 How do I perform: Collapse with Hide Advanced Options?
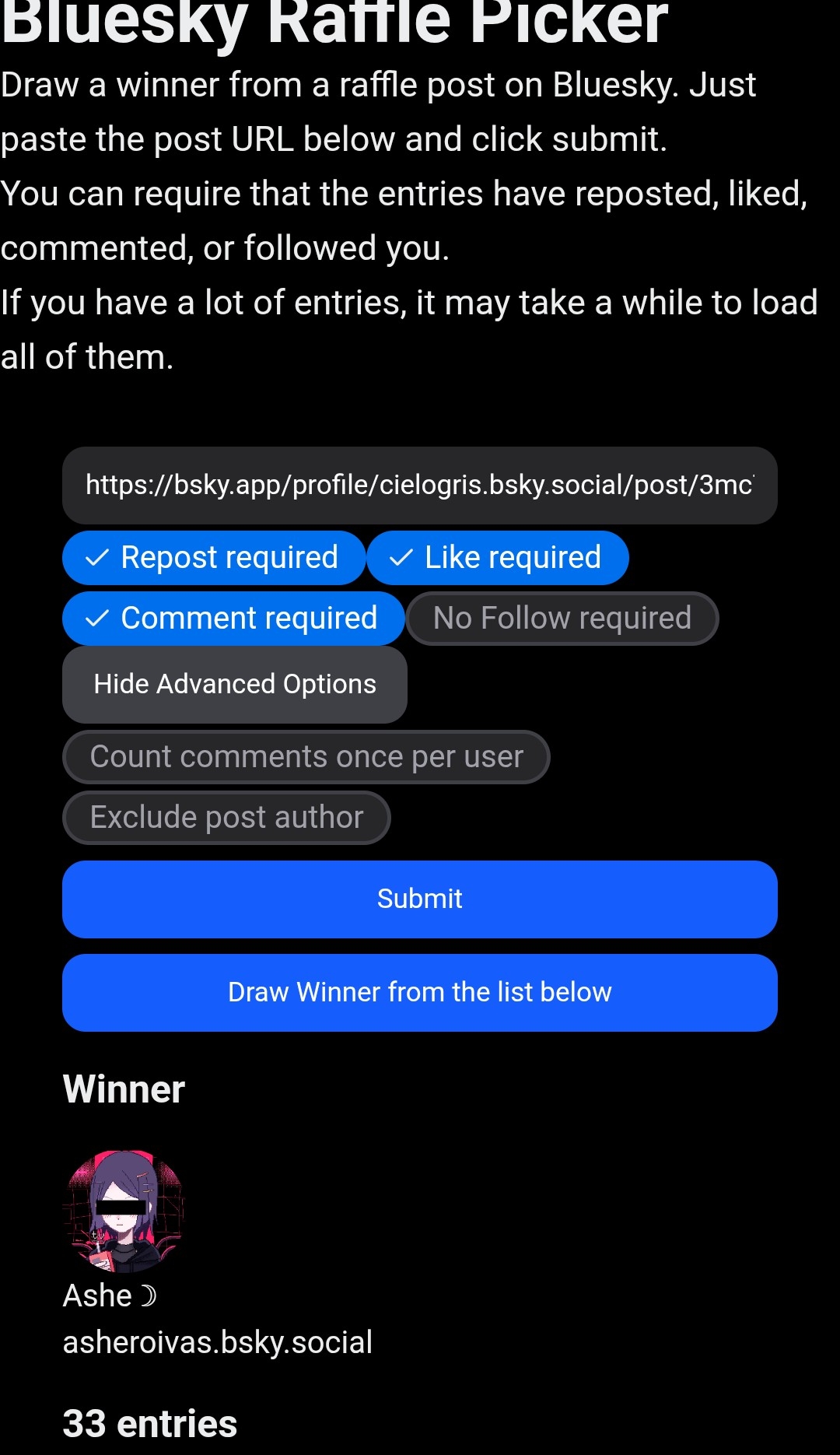click(234, 684)
